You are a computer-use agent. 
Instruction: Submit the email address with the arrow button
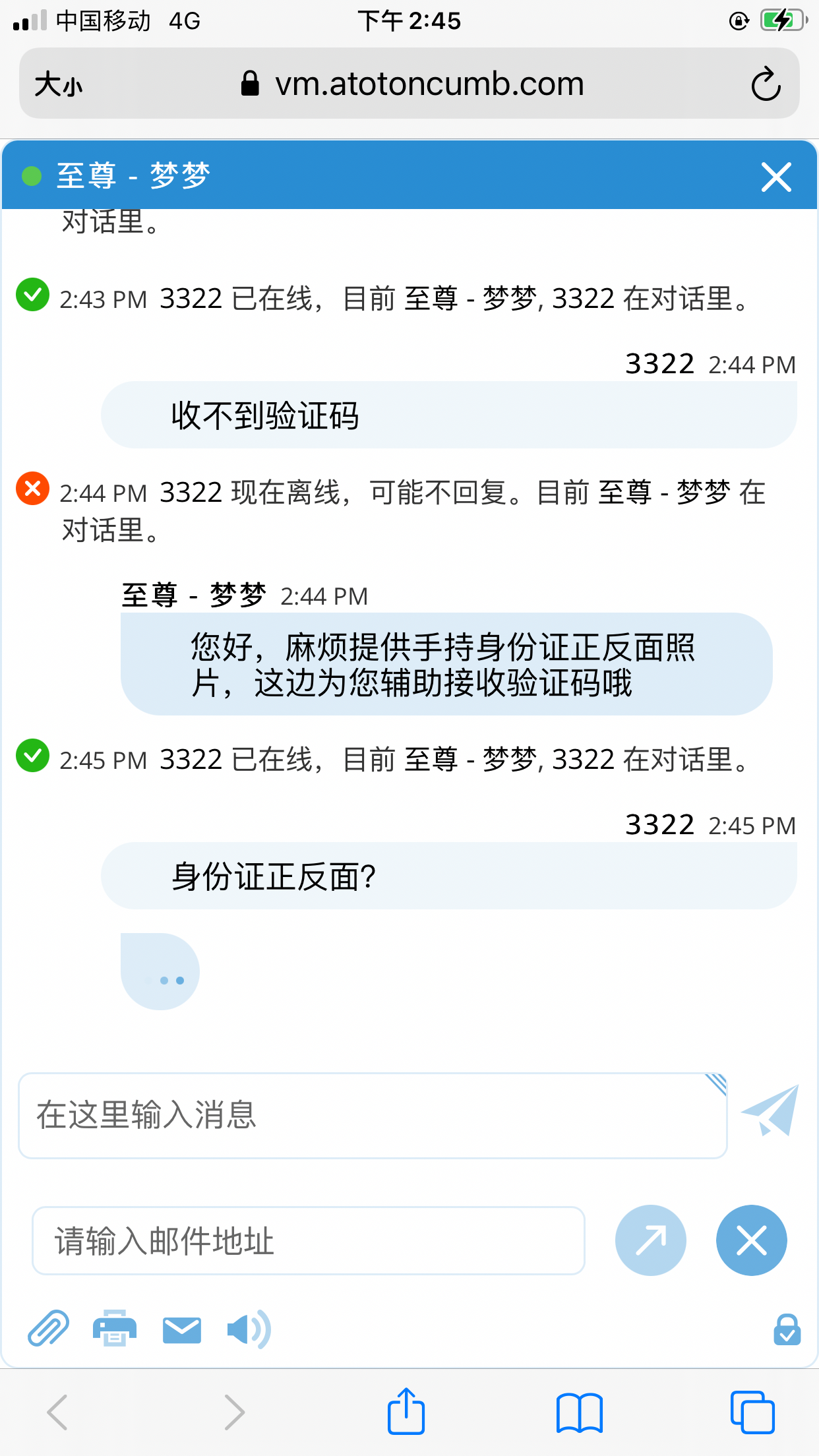(x=650, y=1240)
